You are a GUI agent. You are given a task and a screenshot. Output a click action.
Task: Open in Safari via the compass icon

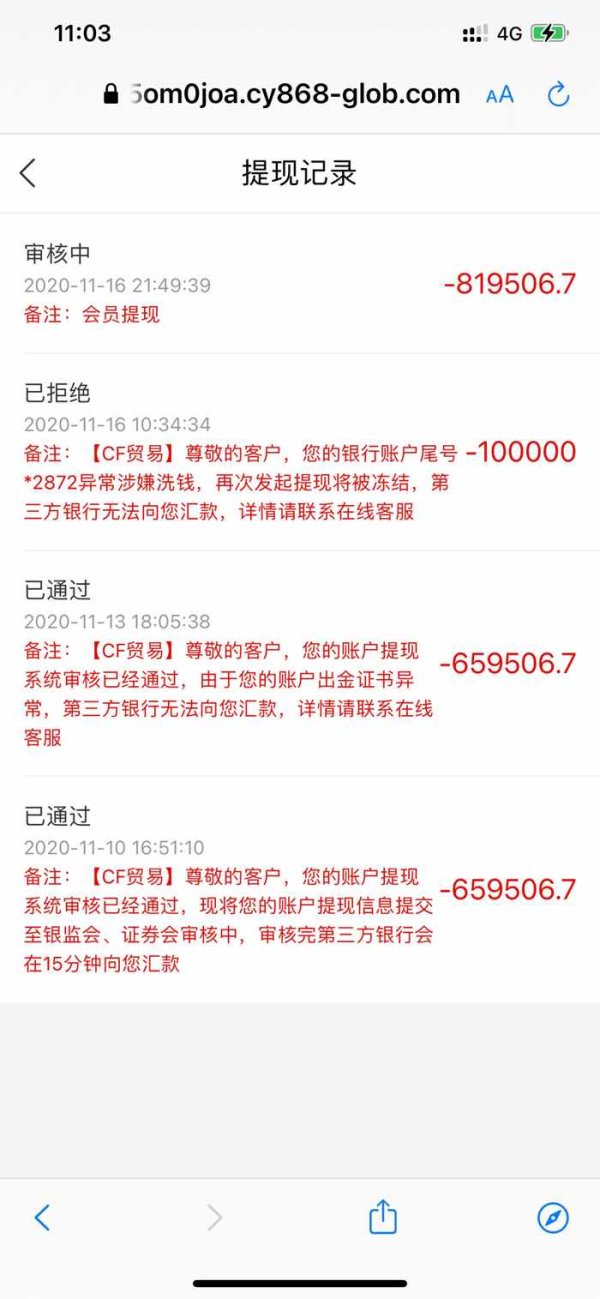pos(553,1217)
